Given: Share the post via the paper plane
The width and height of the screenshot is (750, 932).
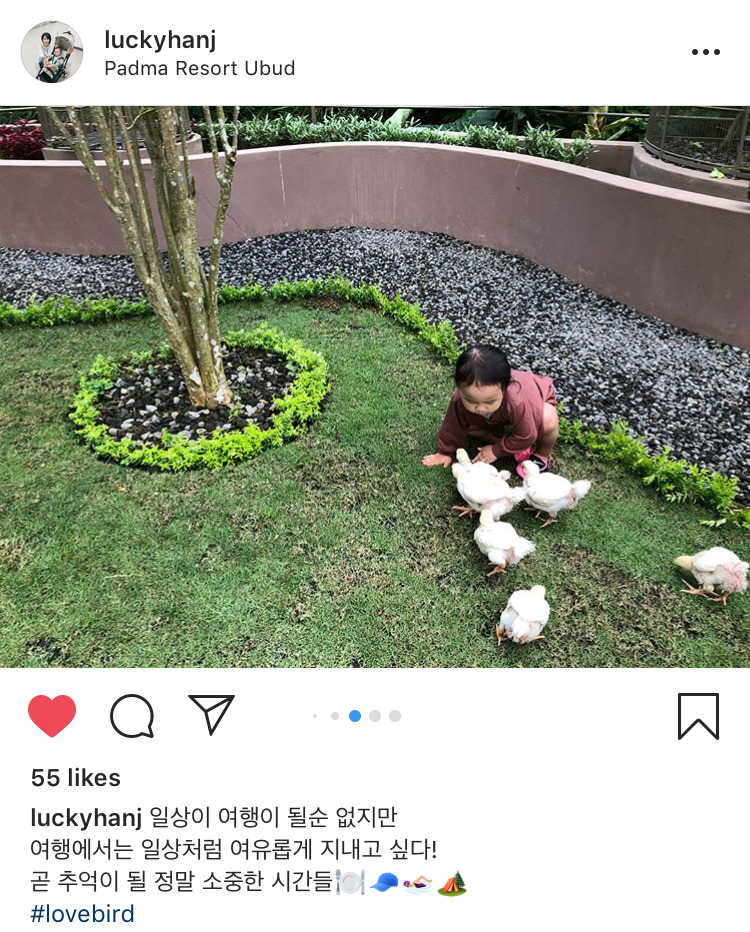Looking at the screenshot, I should pyautogui.click(x=211, y=715).
